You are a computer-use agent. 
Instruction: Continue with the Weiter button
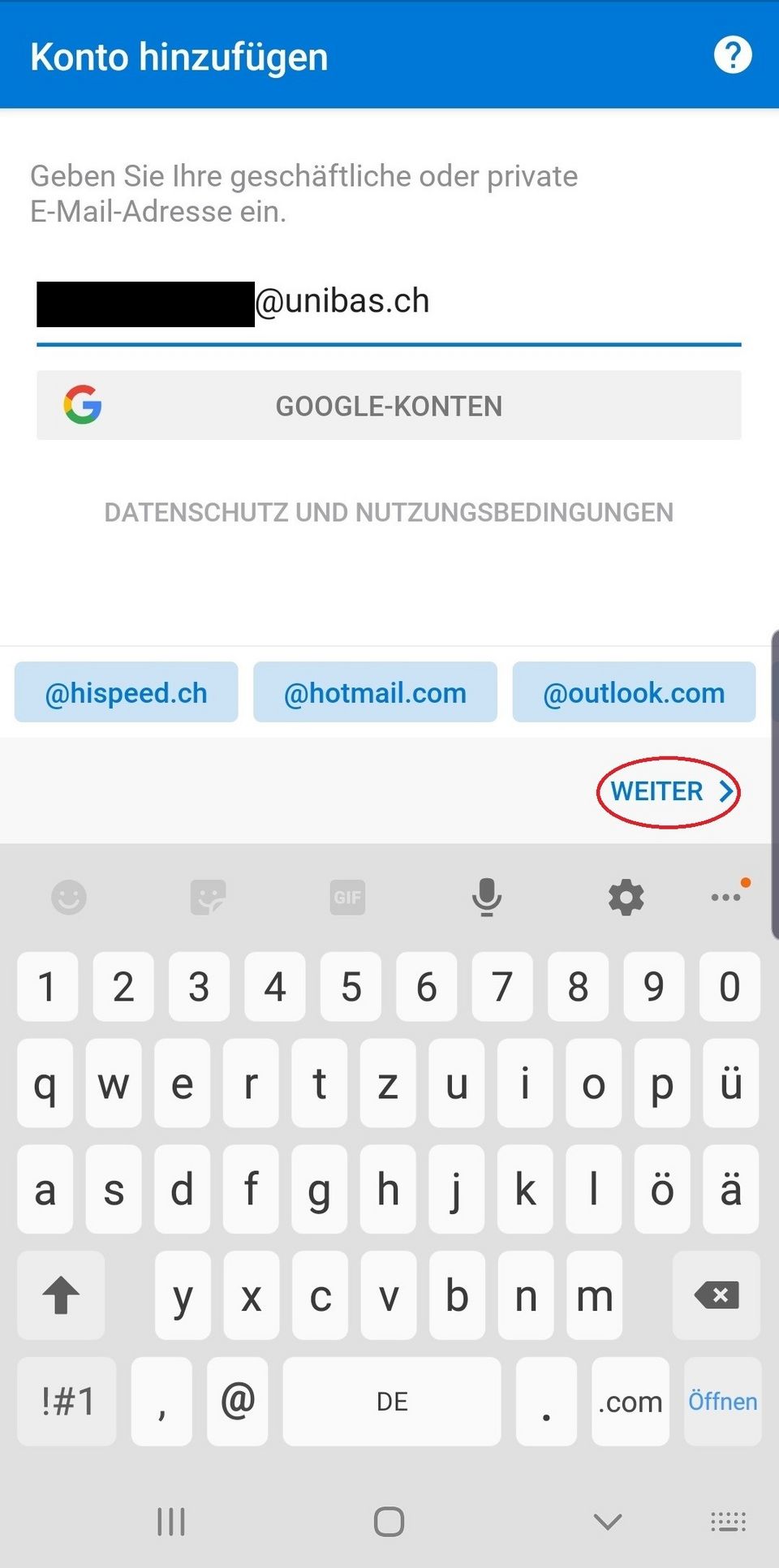[669, 791]
